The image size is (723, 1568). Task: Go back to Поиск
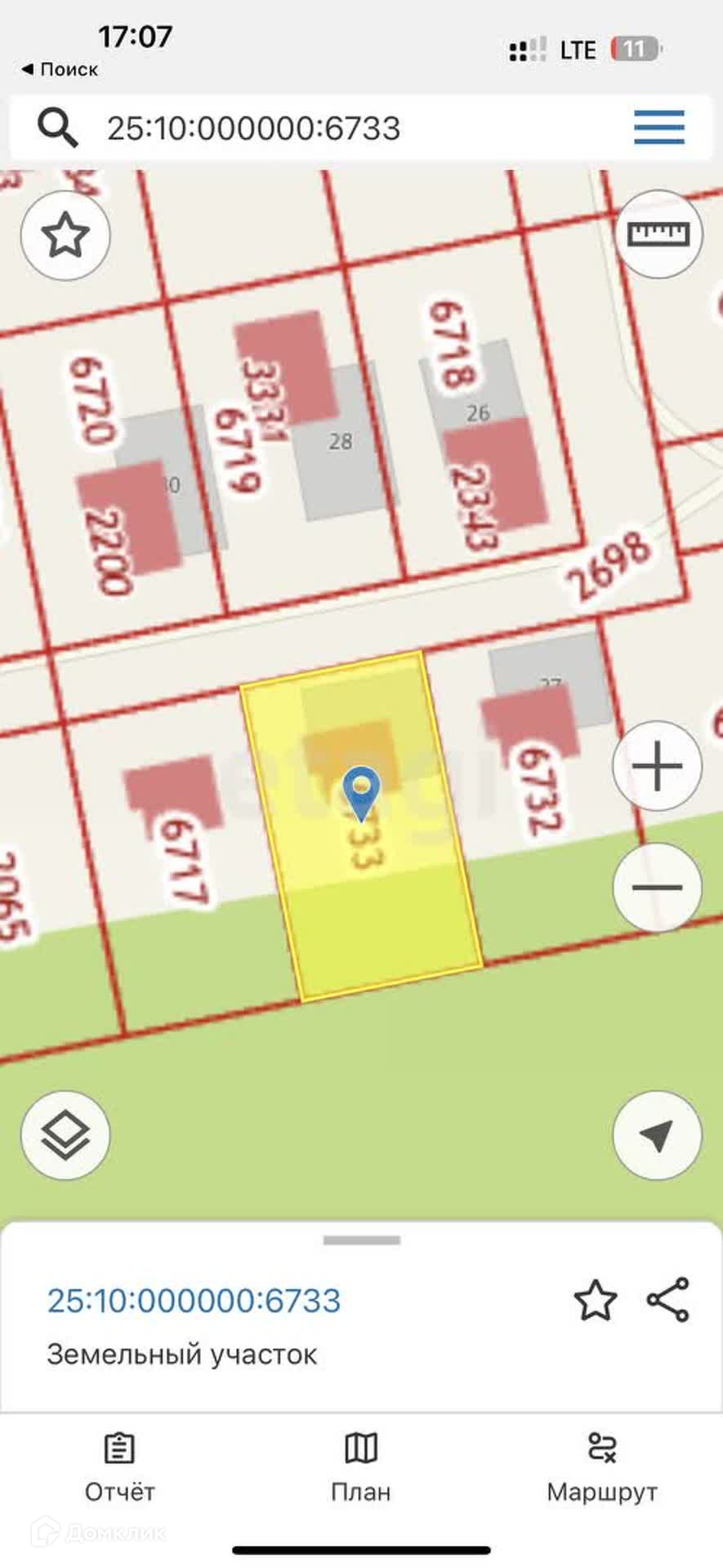[60, 69]
